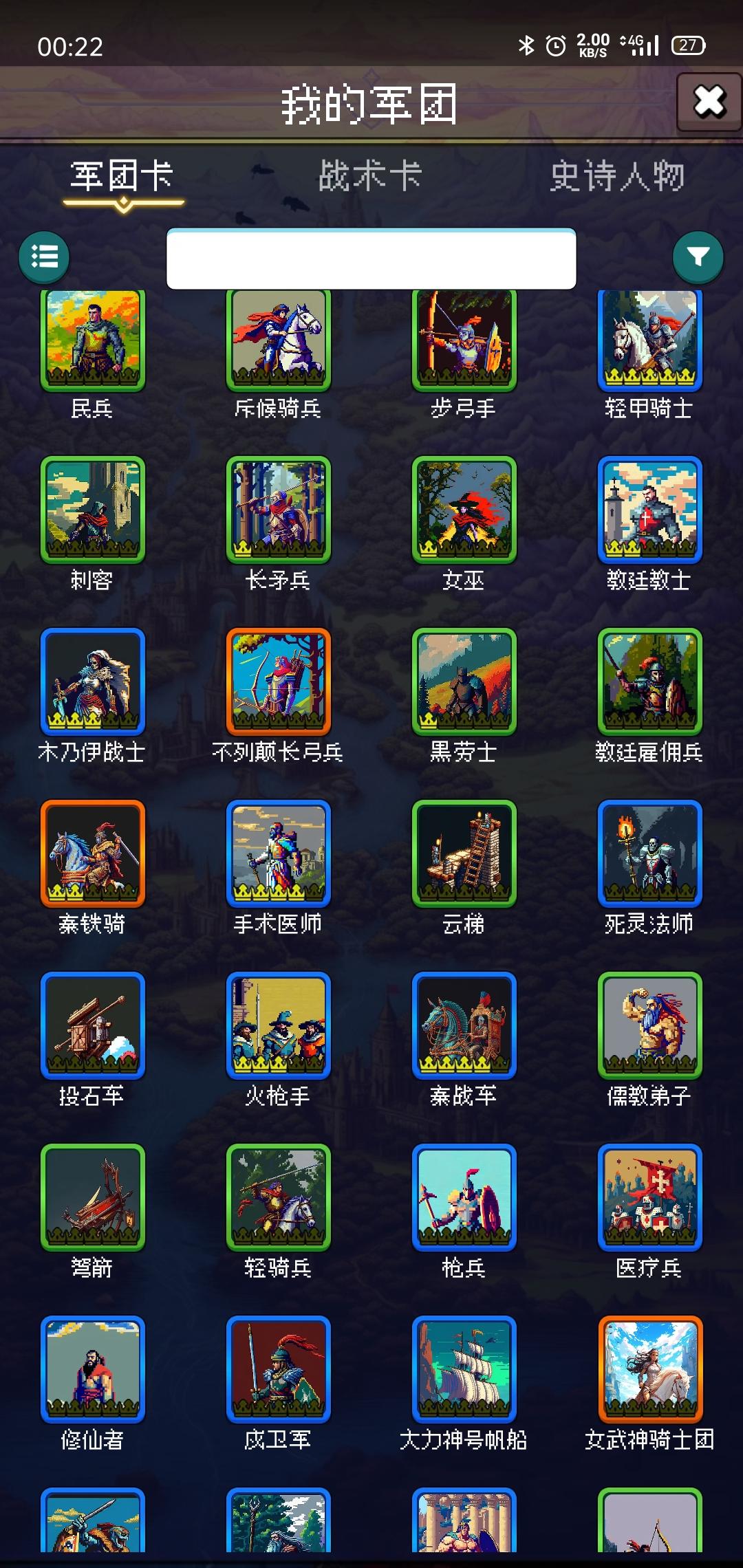This screenshot has width=743, height=1568.
Task: Switch to the 史诗人物 tab
Action: coord(617,176)
